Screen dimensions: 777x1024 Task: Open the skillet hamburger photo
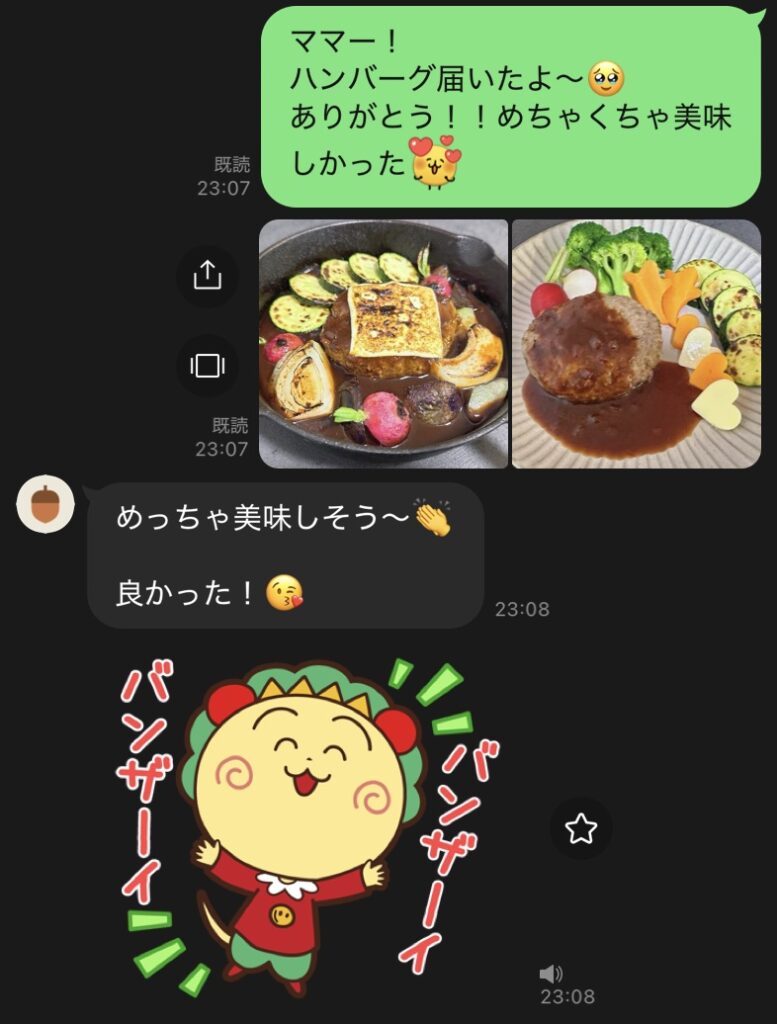click(383, 344)
